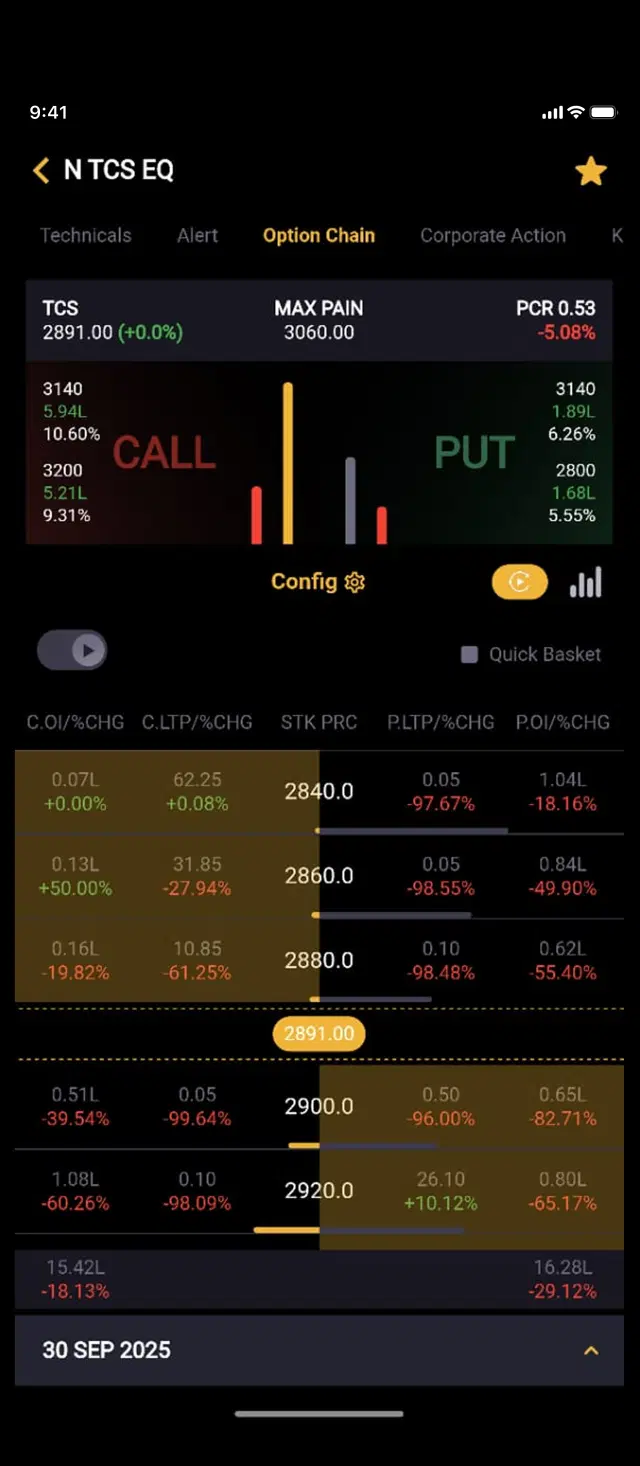Select the 2860.0 strike price row
The width and height of the screenshot is (640, 1466).
coord(319,876)
